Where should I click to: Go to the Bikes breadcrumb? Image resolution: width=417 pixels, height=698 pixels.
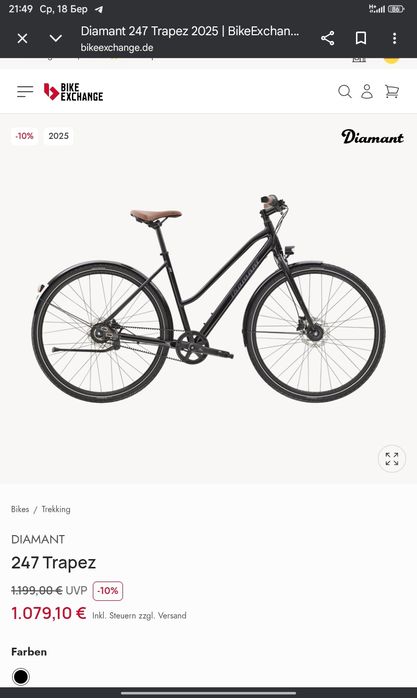pyautogui.click(x=20, y=509)
